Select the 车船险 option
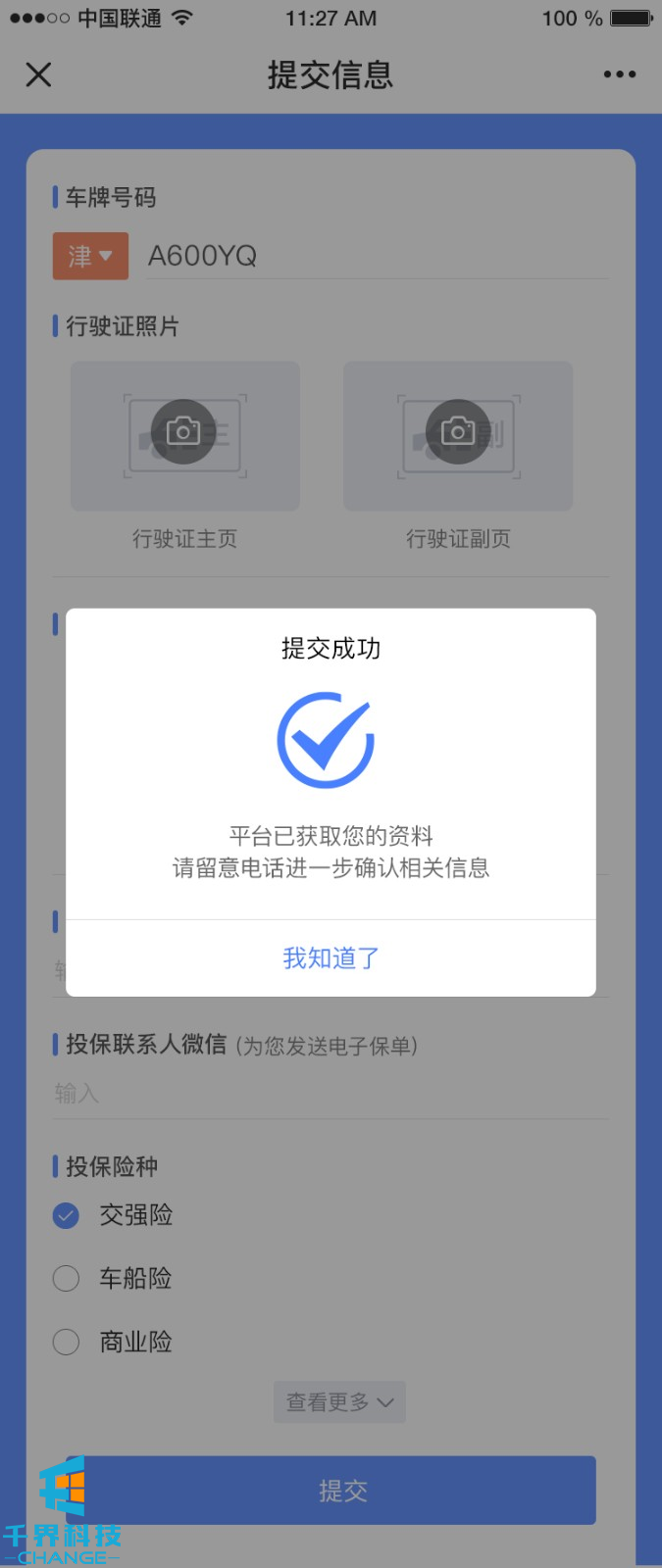Screen dimensions: 662x1568 coord(66,1279)
